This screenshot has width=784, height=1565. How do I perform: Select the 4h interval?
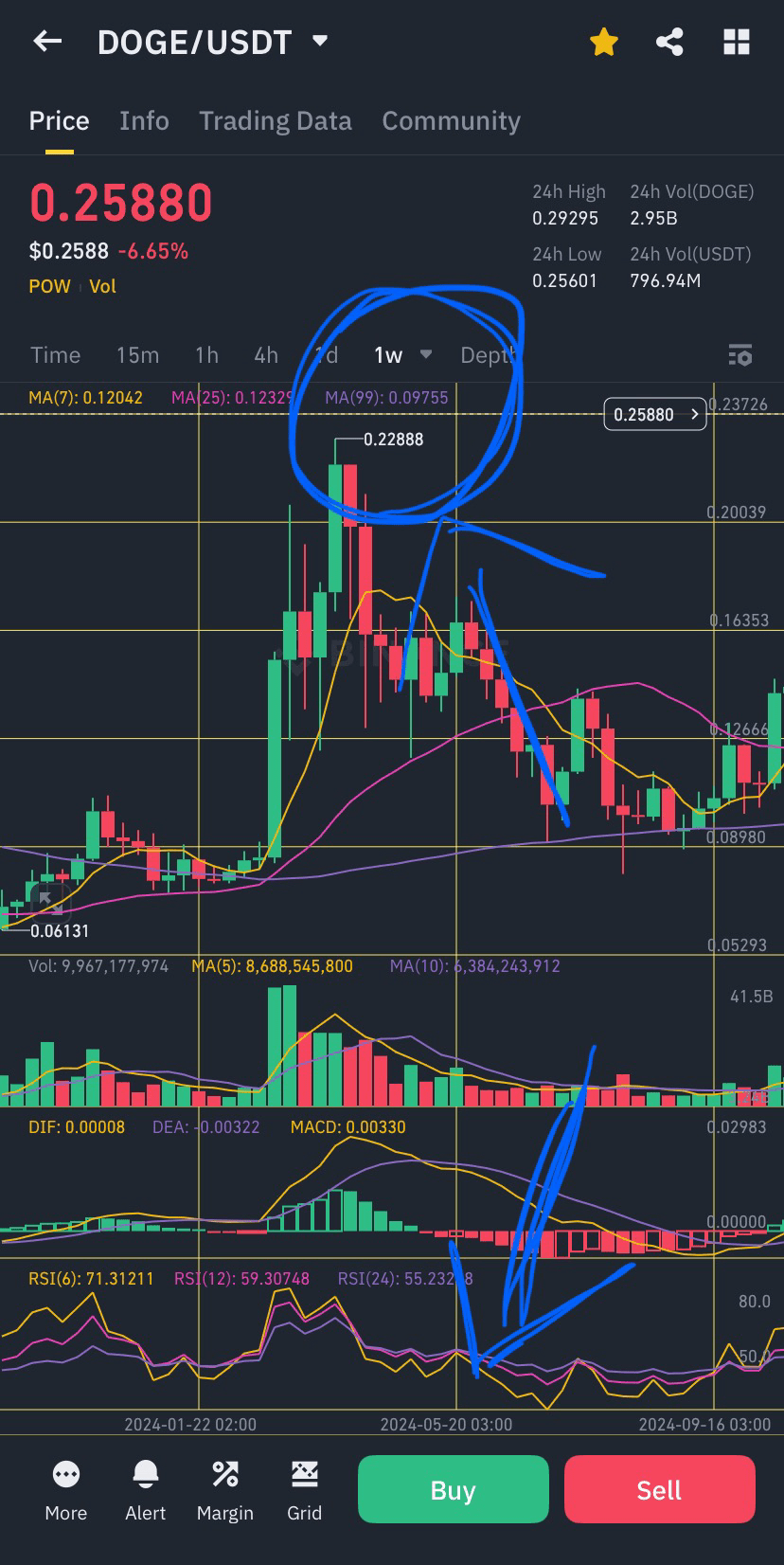(266, 355)
